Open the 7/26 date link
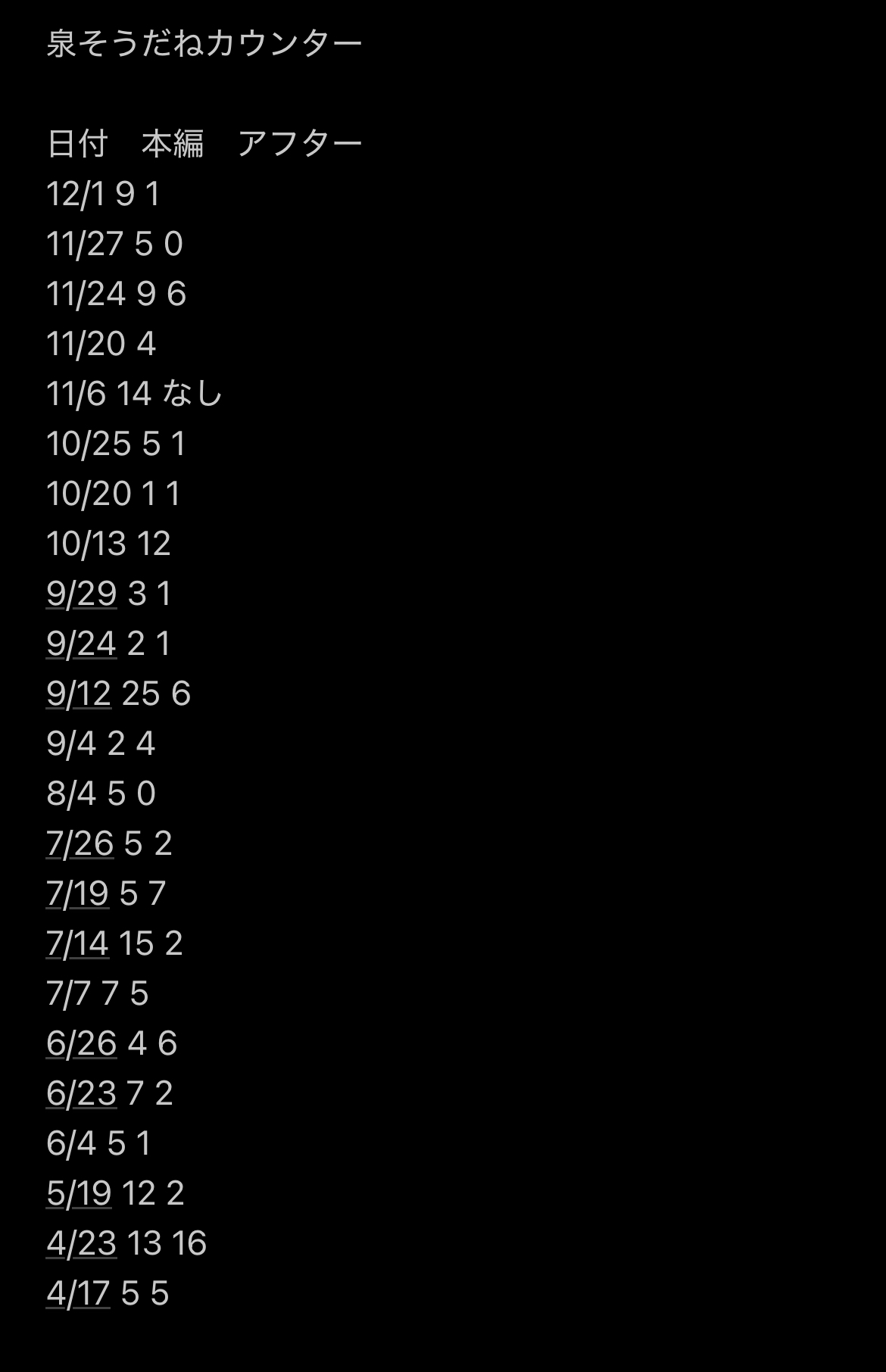 pyautogui.click(x=80, y=843)
